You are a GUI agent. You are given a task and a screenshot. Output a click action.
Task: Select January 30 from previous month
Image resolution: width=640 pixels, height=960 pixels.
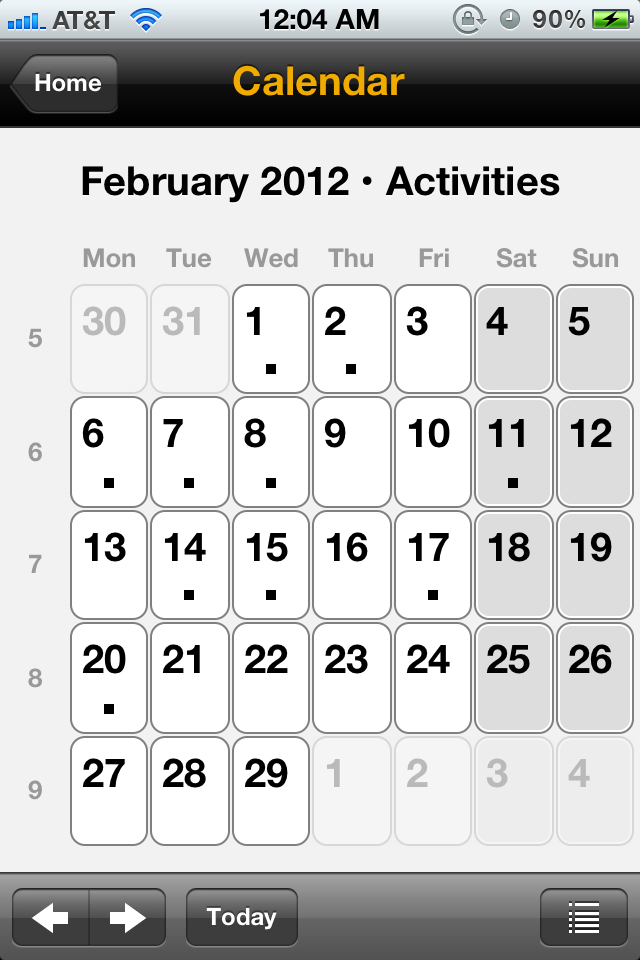coord(108,338)
